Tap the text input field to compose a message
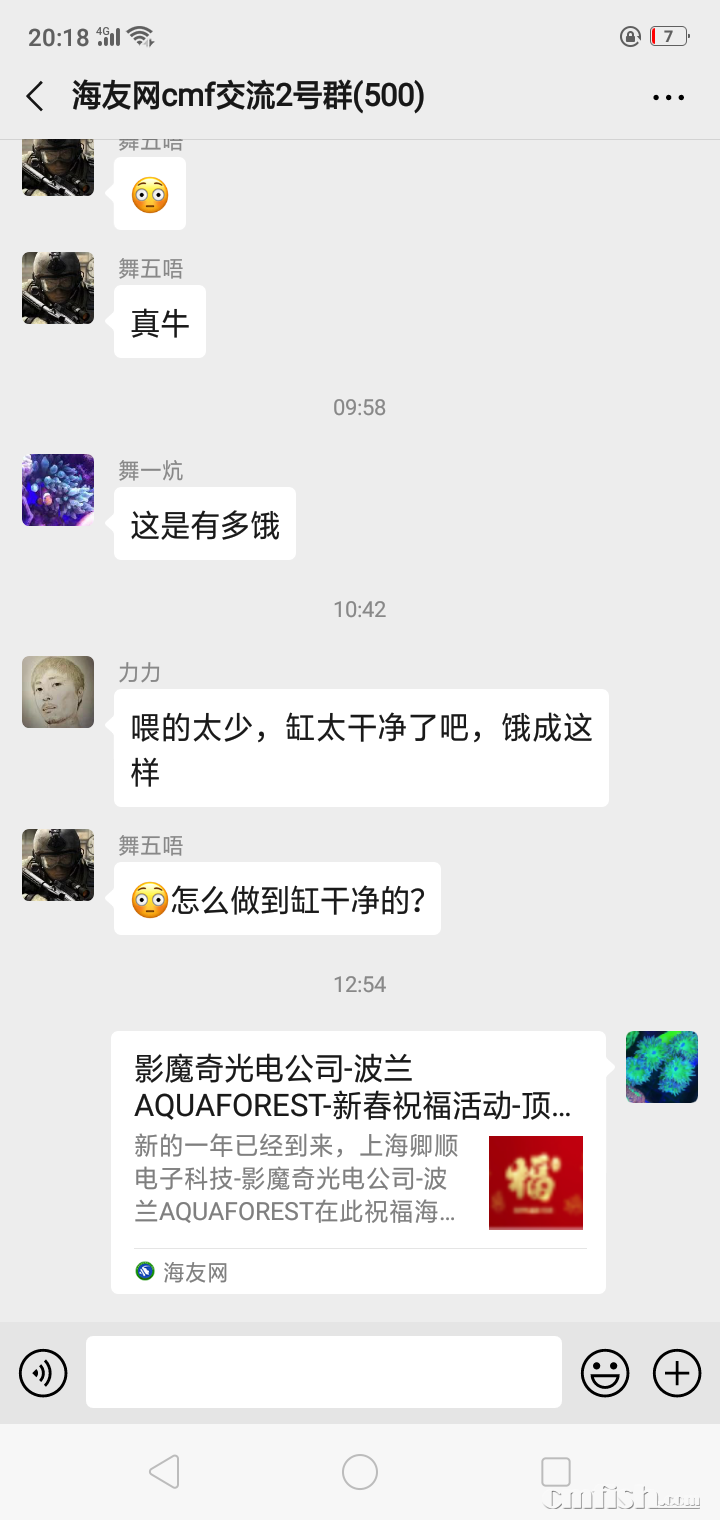This screenshot has width=720, height=1520. point(322,1372)
